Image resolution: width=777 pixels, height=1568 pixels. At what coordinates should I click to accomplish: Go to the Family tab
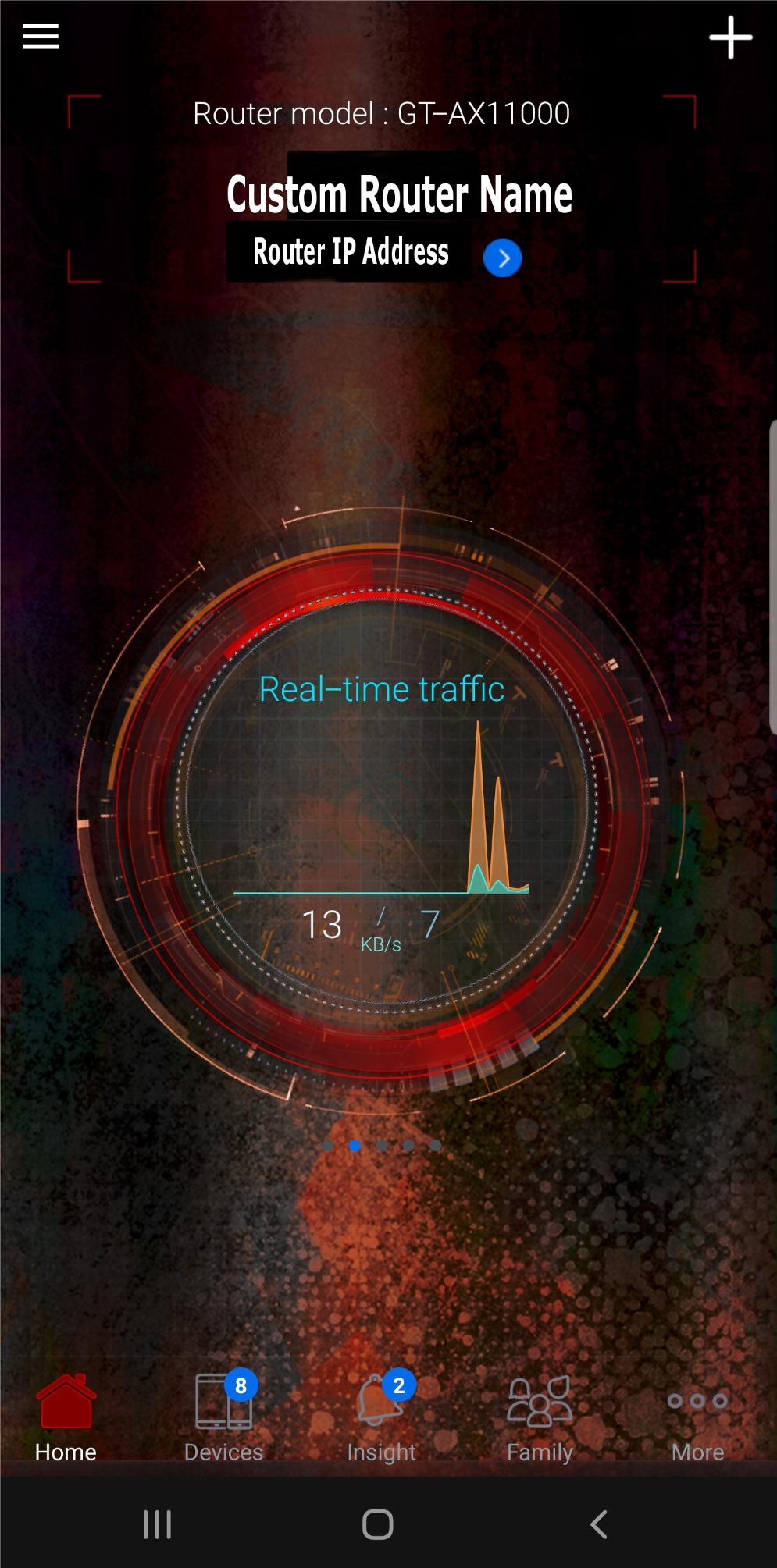click(540, 1418)
